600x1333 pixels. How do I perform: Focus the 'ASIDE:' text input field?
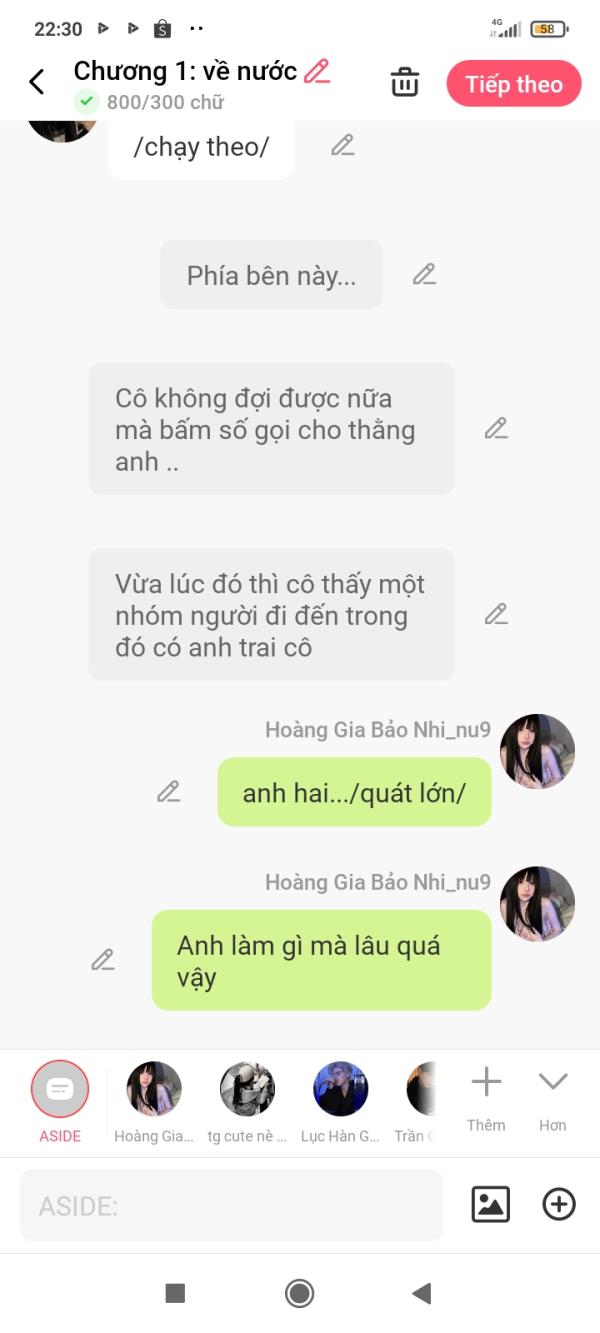point(231,1205)
